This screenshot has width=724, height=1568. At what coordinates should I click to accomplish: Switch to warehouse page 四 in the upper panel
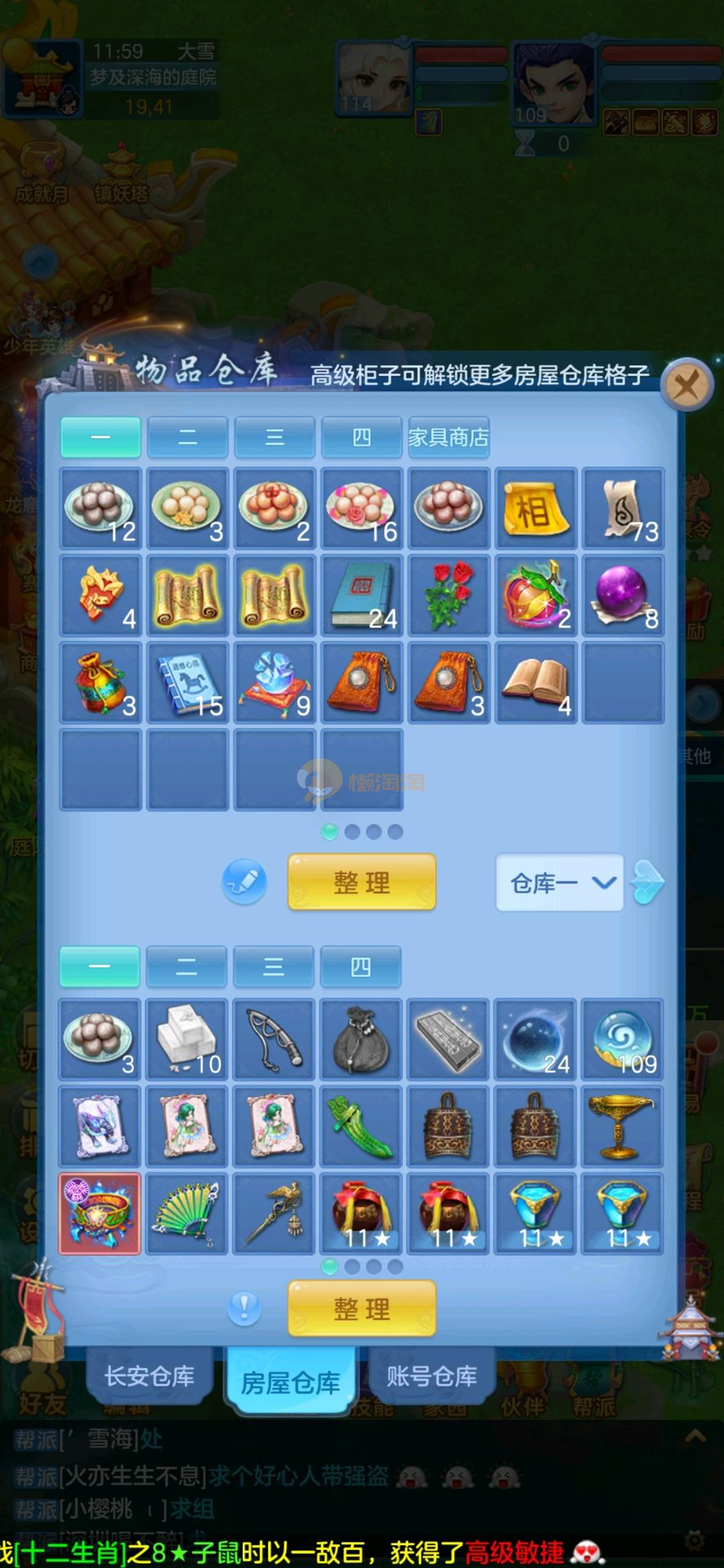(x=362, y=437)
